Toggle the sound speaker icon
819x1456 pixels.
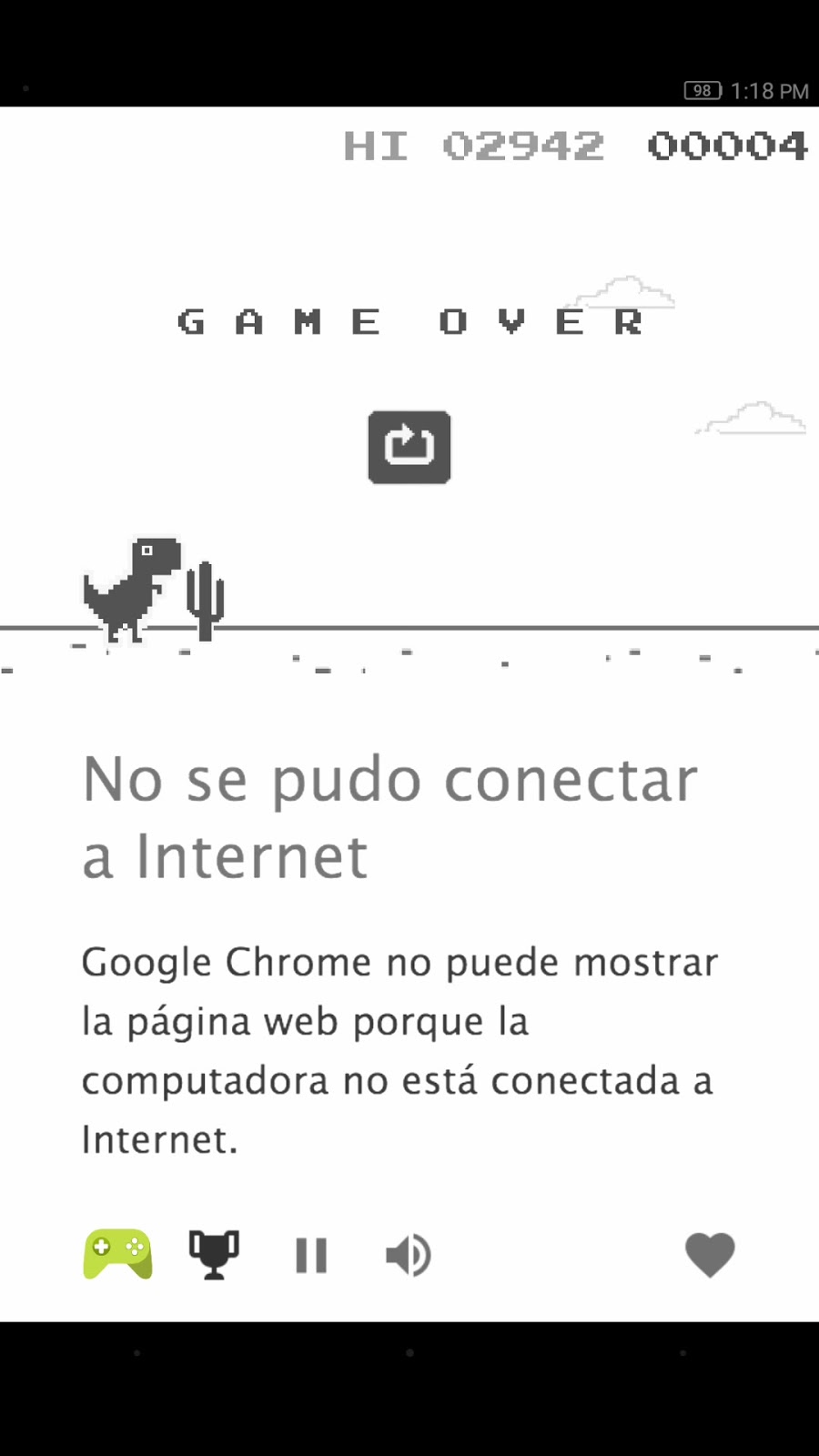click(408, 1255)
